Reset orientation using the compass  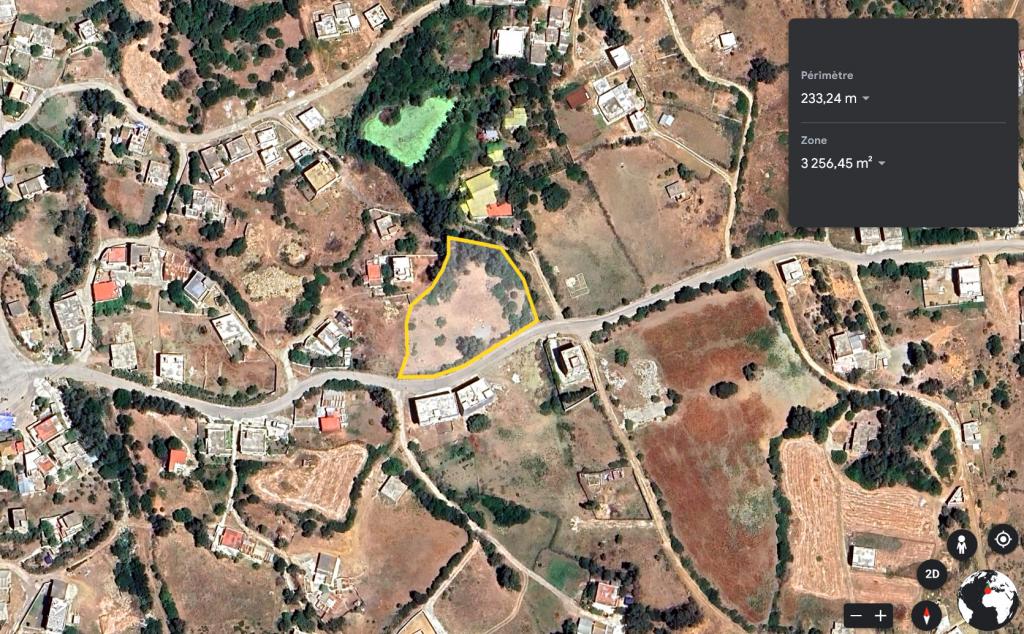pyautogui.click(x=927, y=615)
